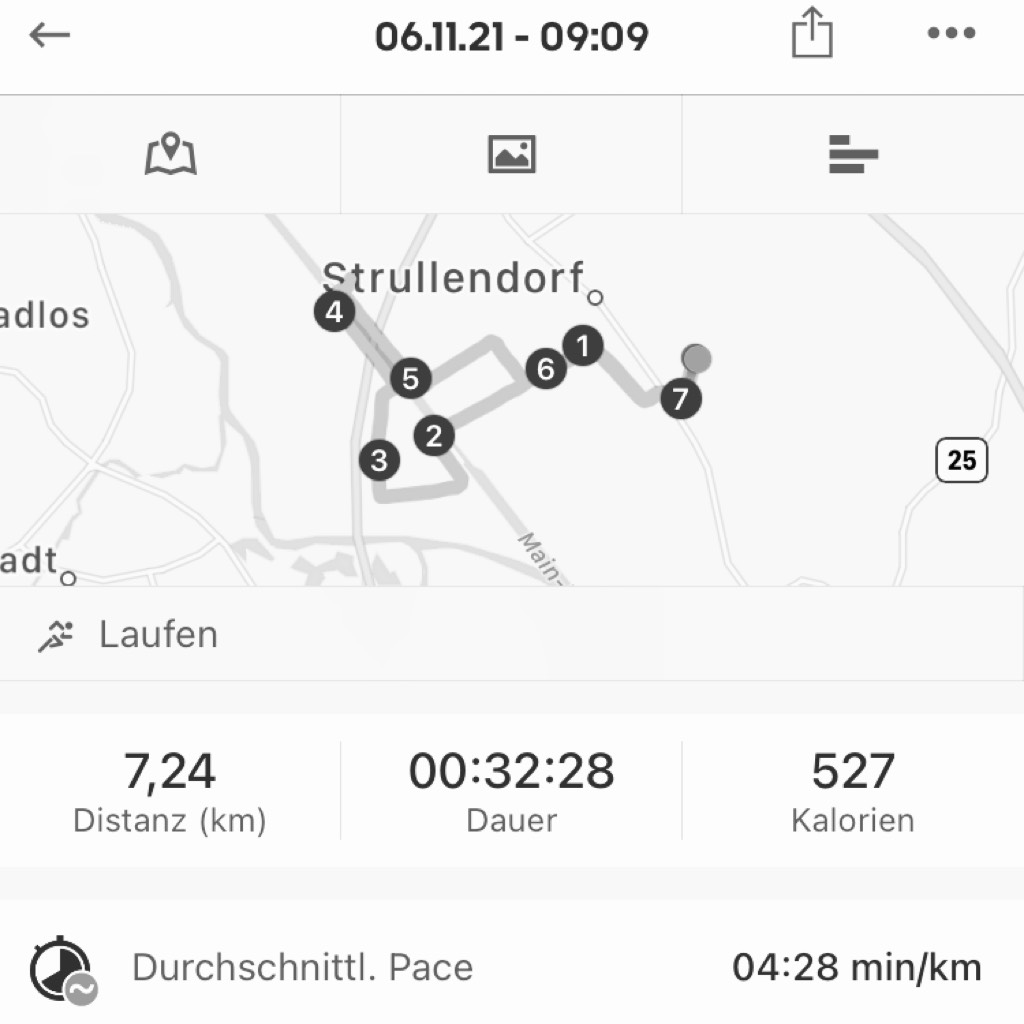This screenshot has width=1024, height=1024.
Task: Open the three-dot overflow menu
Action: click(x=950, y=34)
